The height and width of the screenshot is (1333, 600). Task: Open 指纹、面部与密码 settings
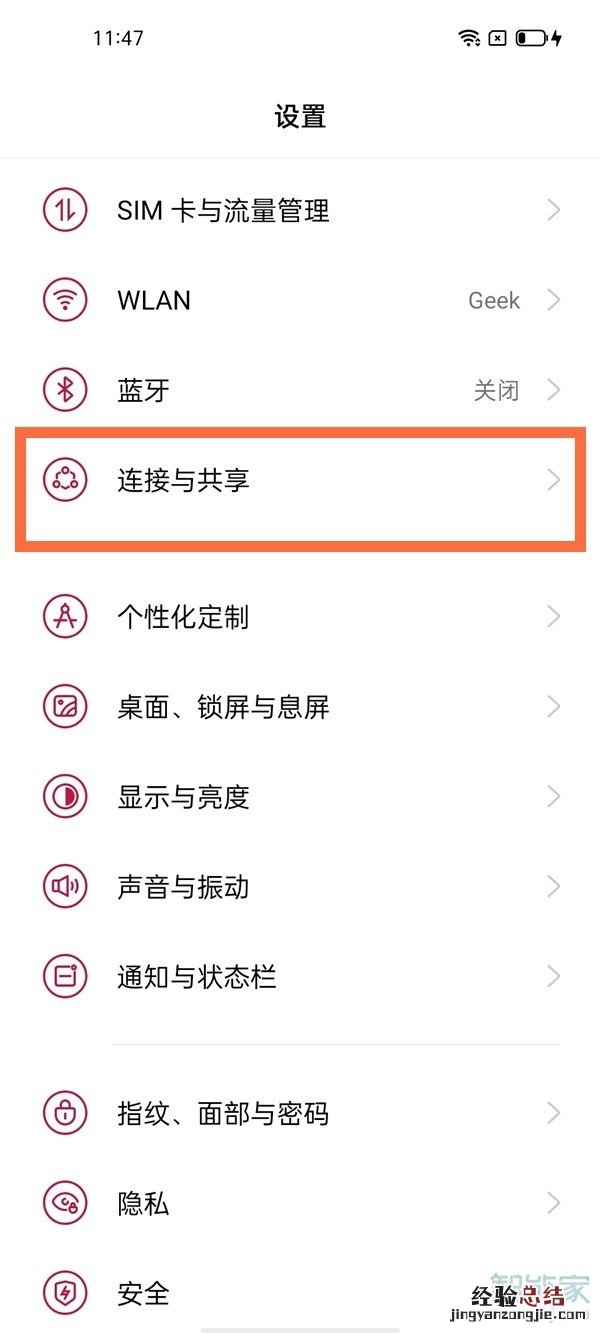pos(223,1113)
